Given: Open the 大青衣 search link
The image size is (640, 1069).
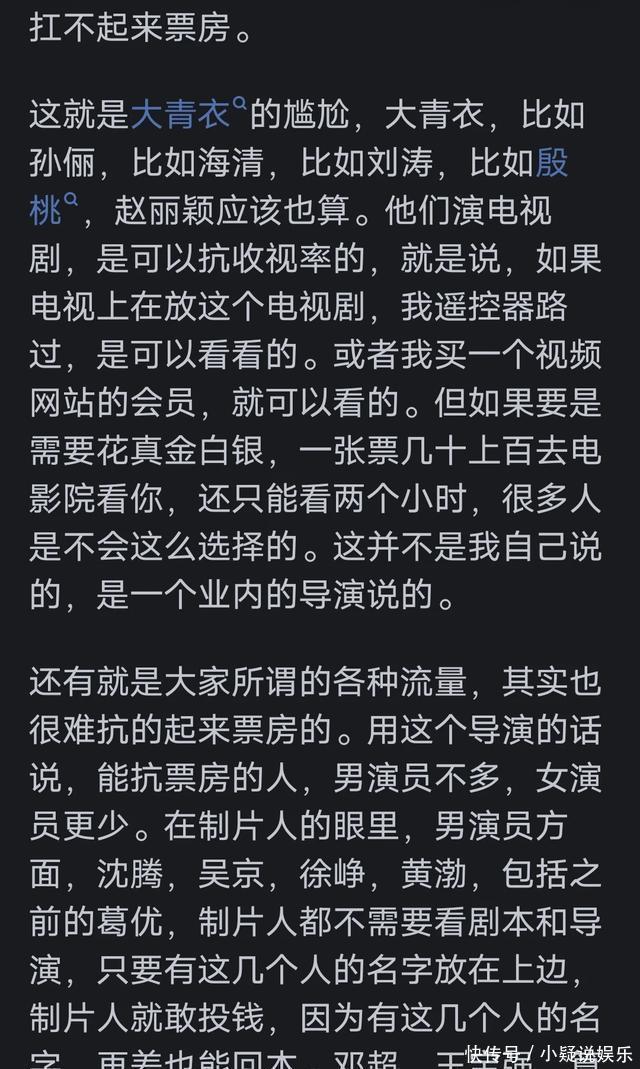Looking at the screenshot, I should 182,116.
